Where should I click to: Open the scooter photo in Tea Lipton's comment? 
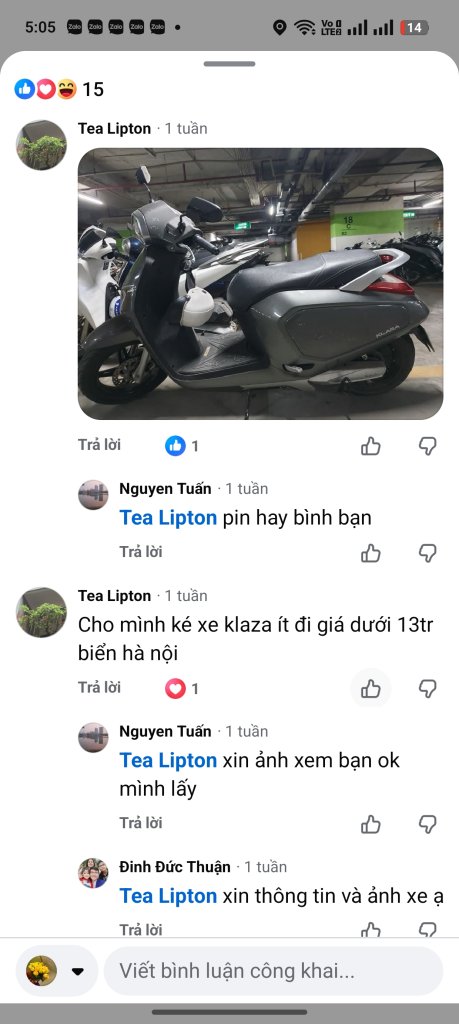tap(261, 283)
